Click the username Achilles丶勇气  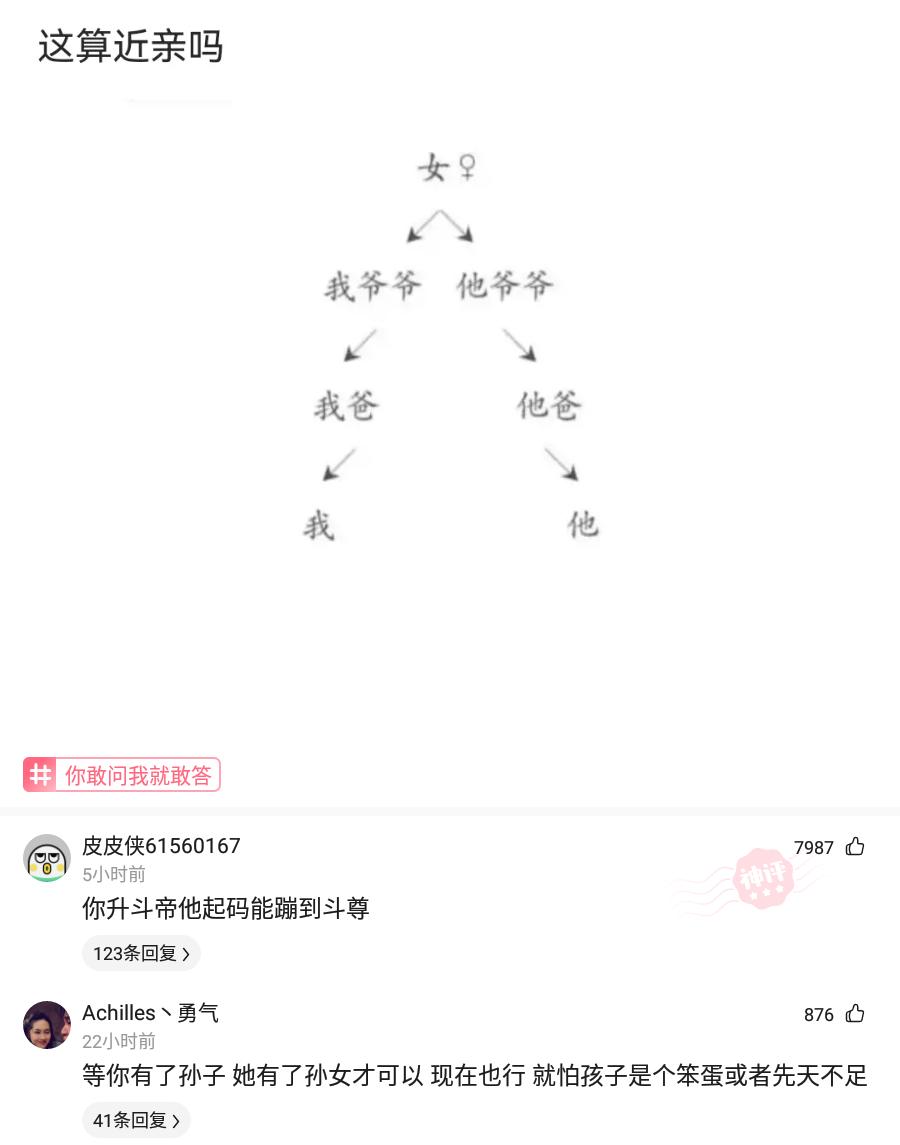pyautogui.click(x=150, y=1013)
